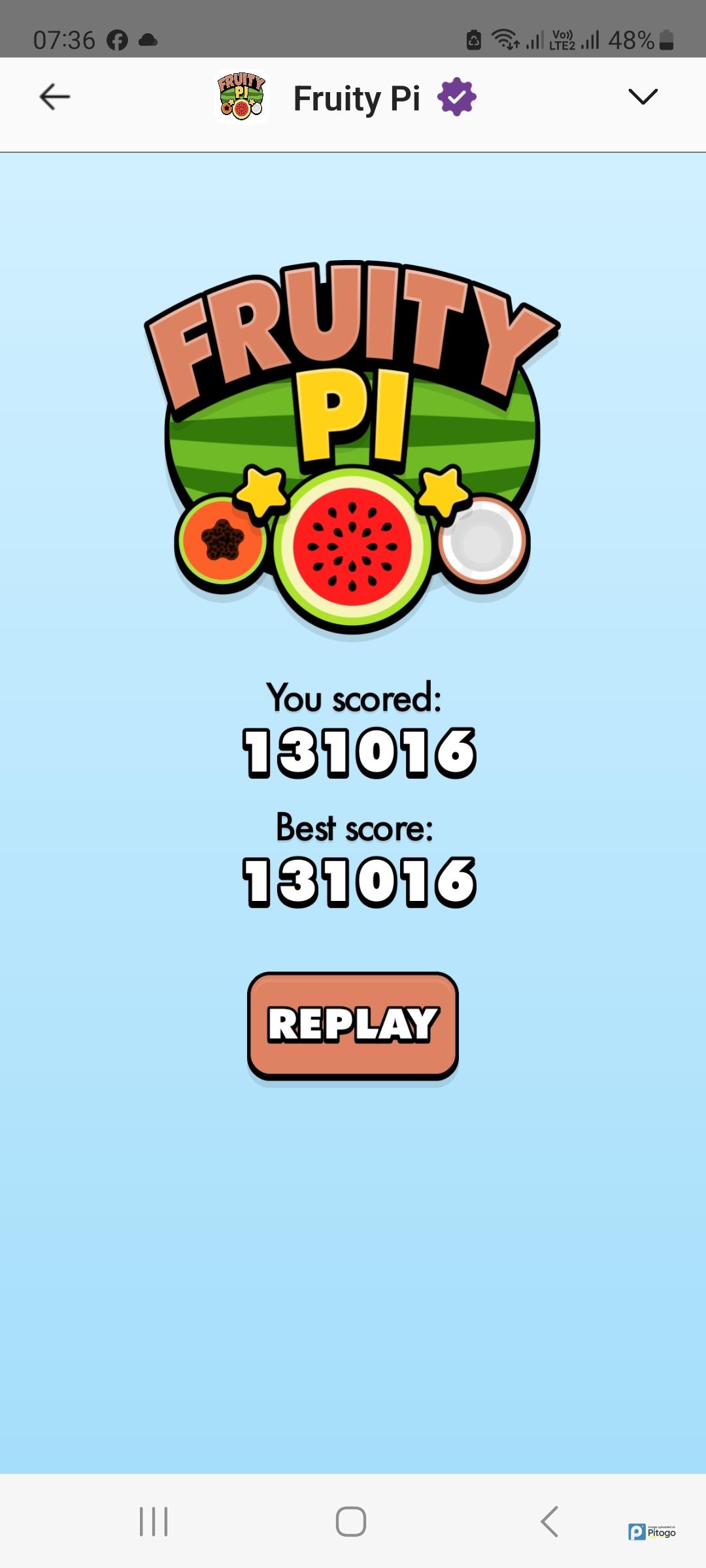This screenshot has width=706, height=1568.
Task: Replay the Fruity Pi game
Action: click(352, 1024)
